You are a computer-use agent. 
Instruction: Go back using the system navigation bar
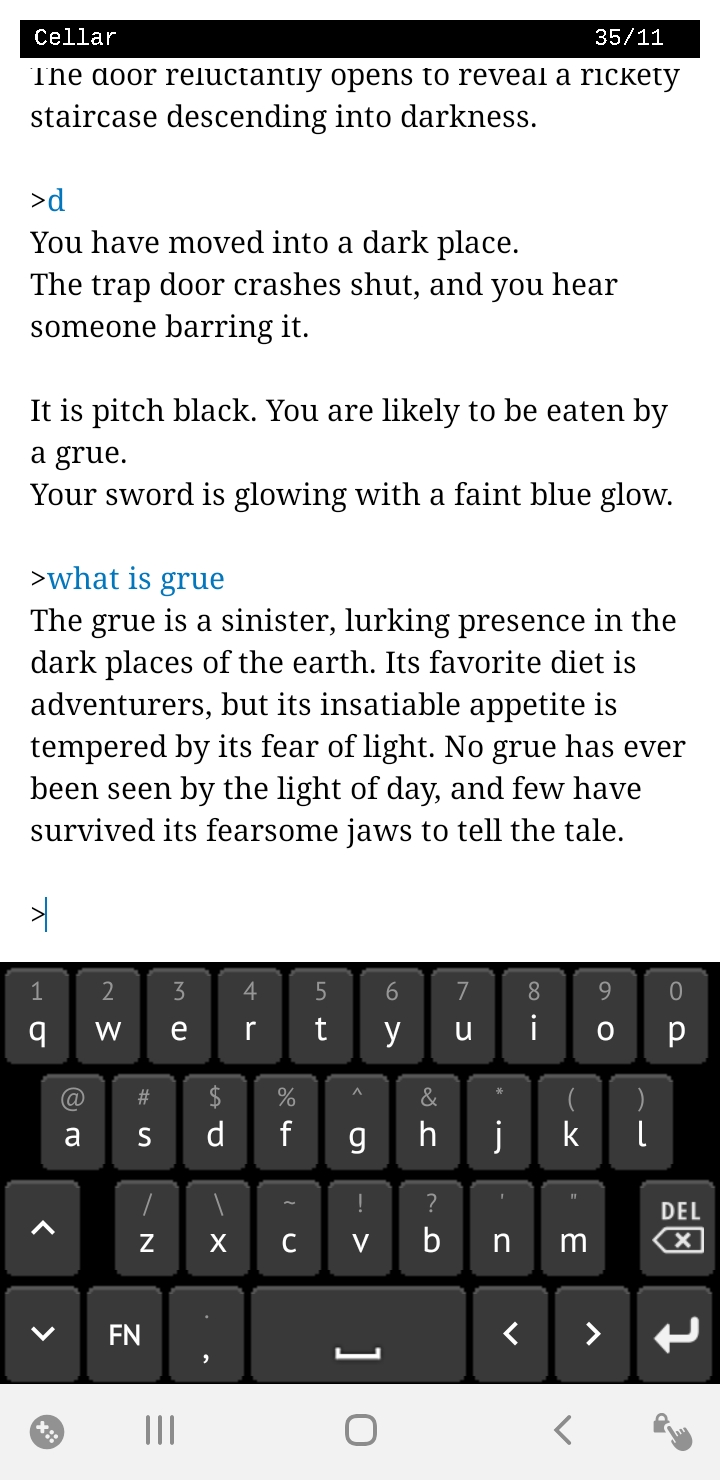[x=563, y=1430]
